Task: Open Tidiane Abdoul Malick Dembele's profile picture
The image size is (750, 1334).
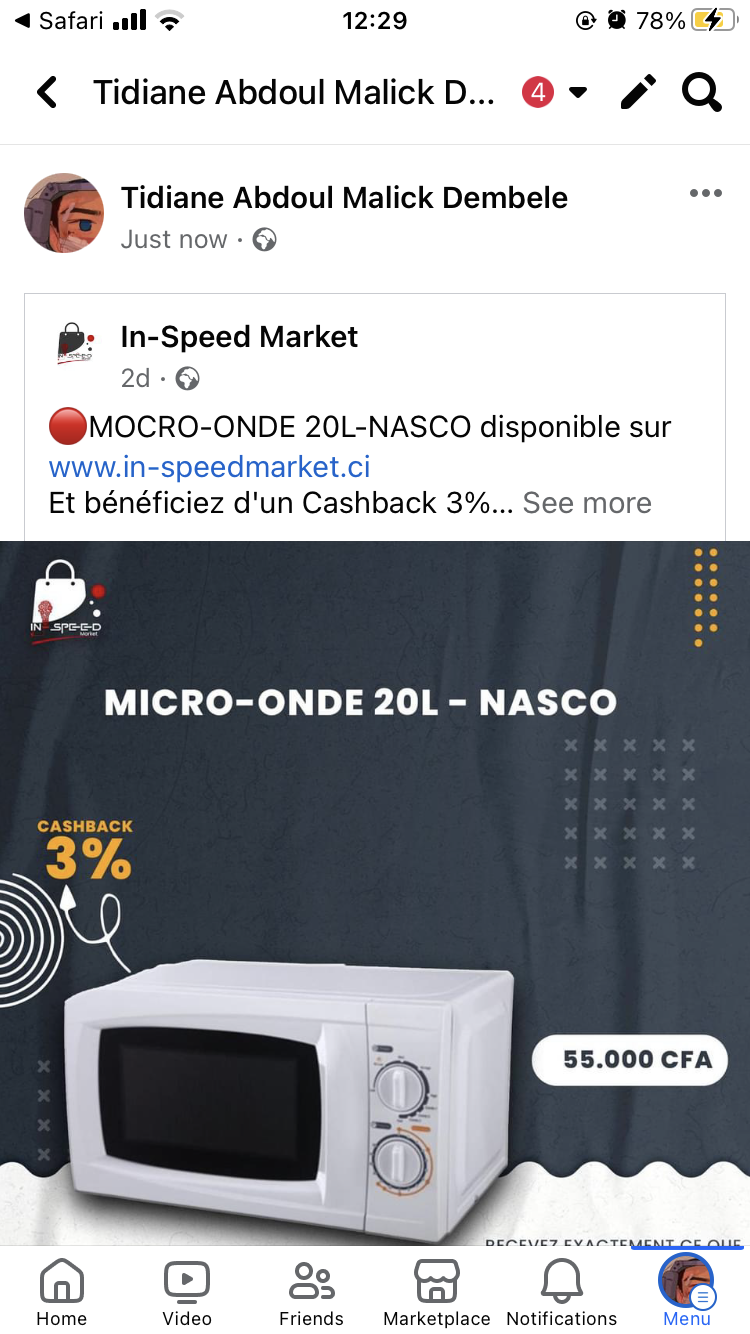Action: click(64, 213)
